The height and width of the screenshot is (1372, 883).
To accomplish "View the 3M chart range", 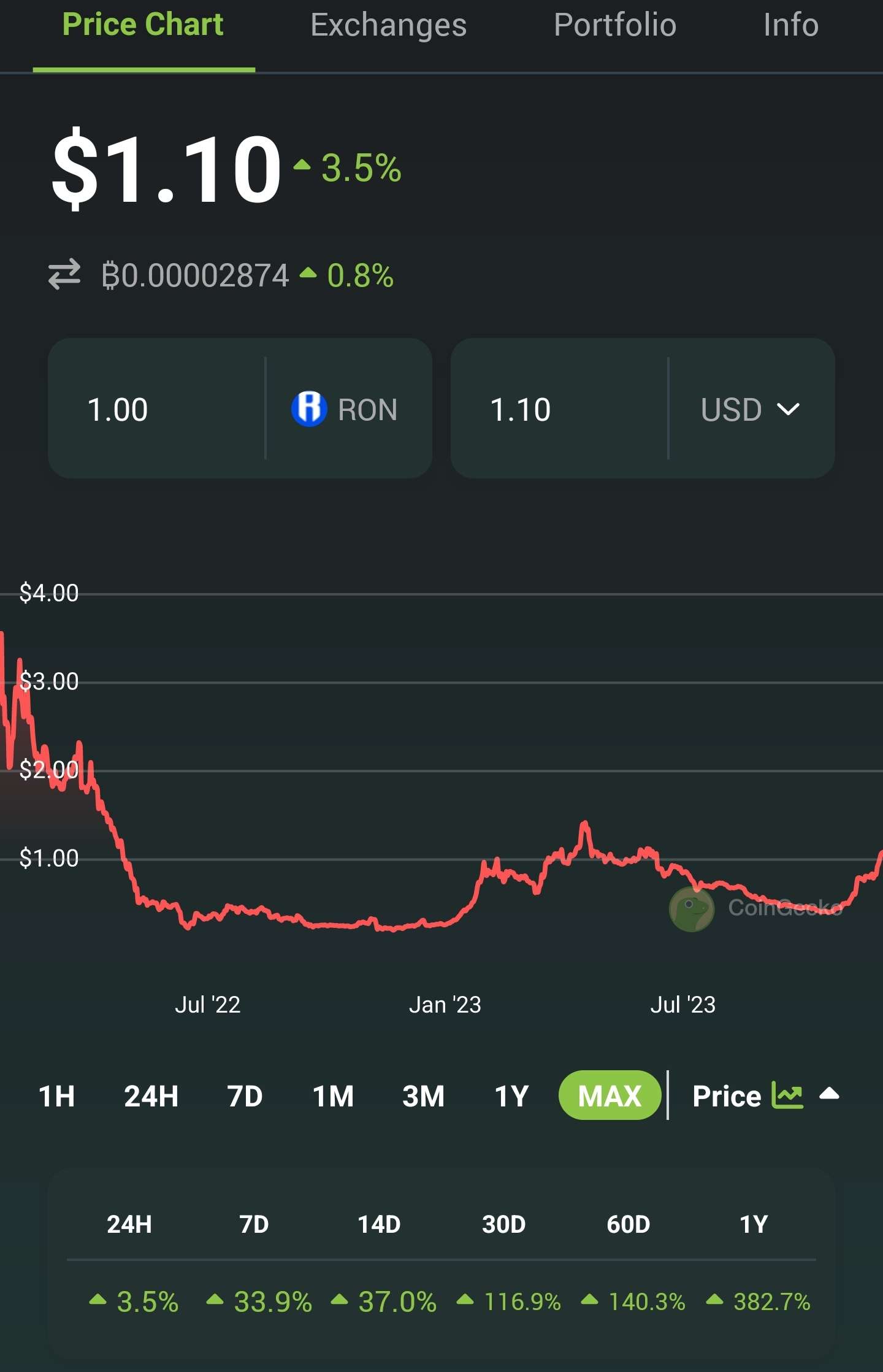I will pos(423,1096).
